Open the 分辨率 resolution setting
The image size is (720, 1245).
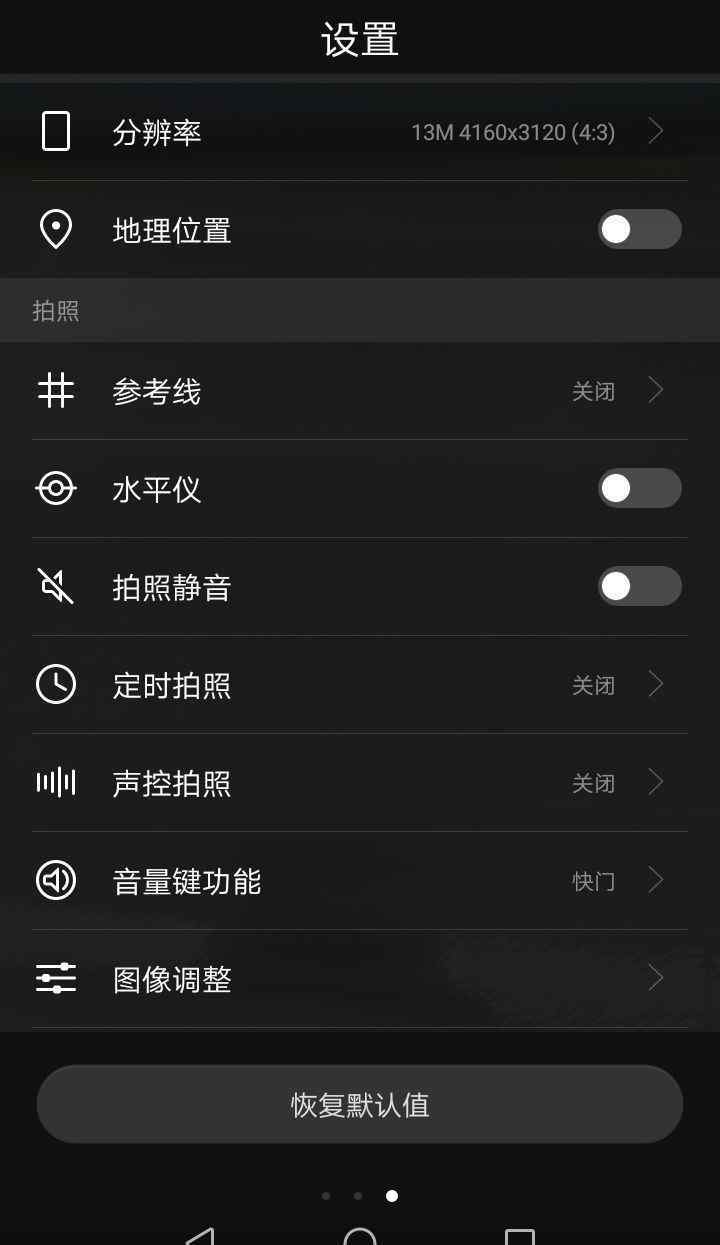point(360,132)
